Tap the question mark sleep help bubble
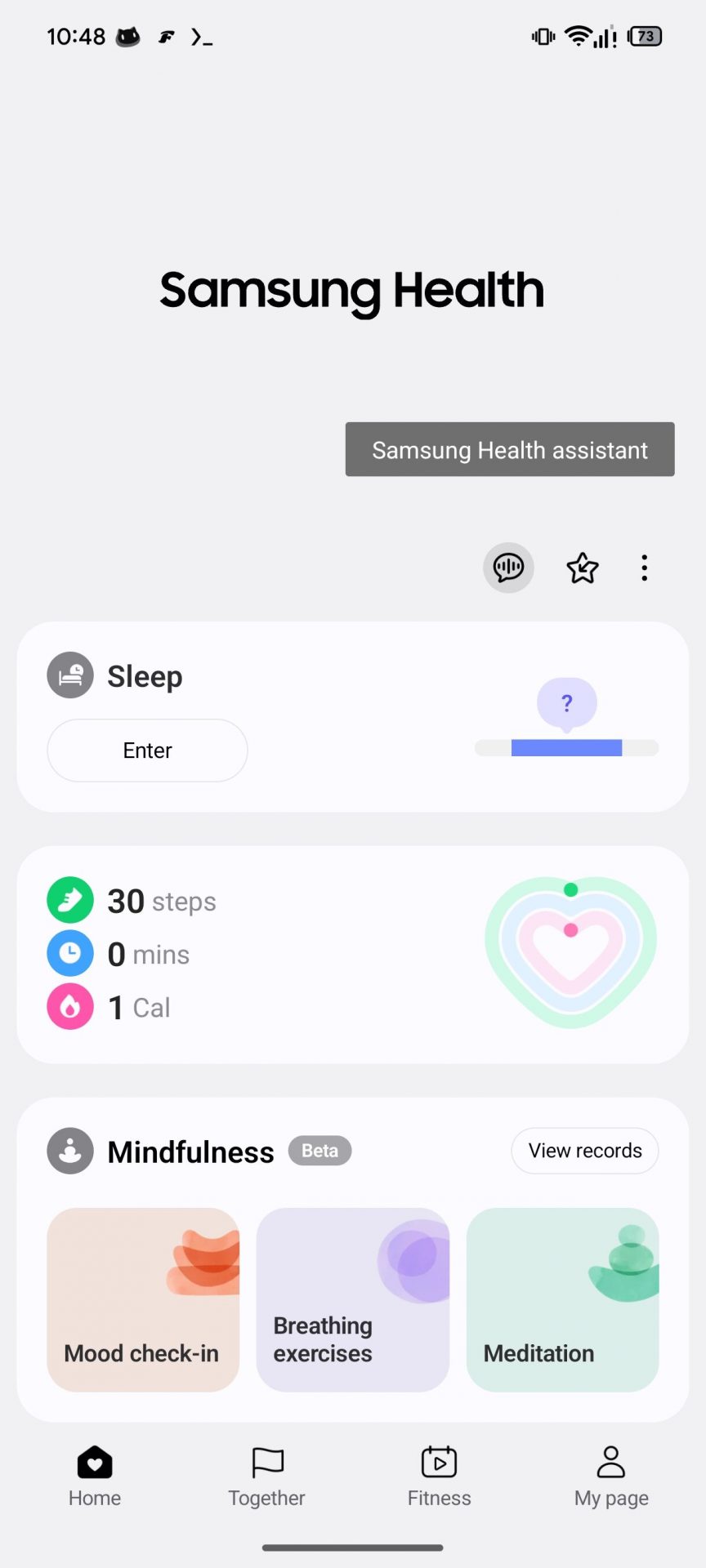The width and height of the screenshot is (706, 1568). (x=566, y=702)
